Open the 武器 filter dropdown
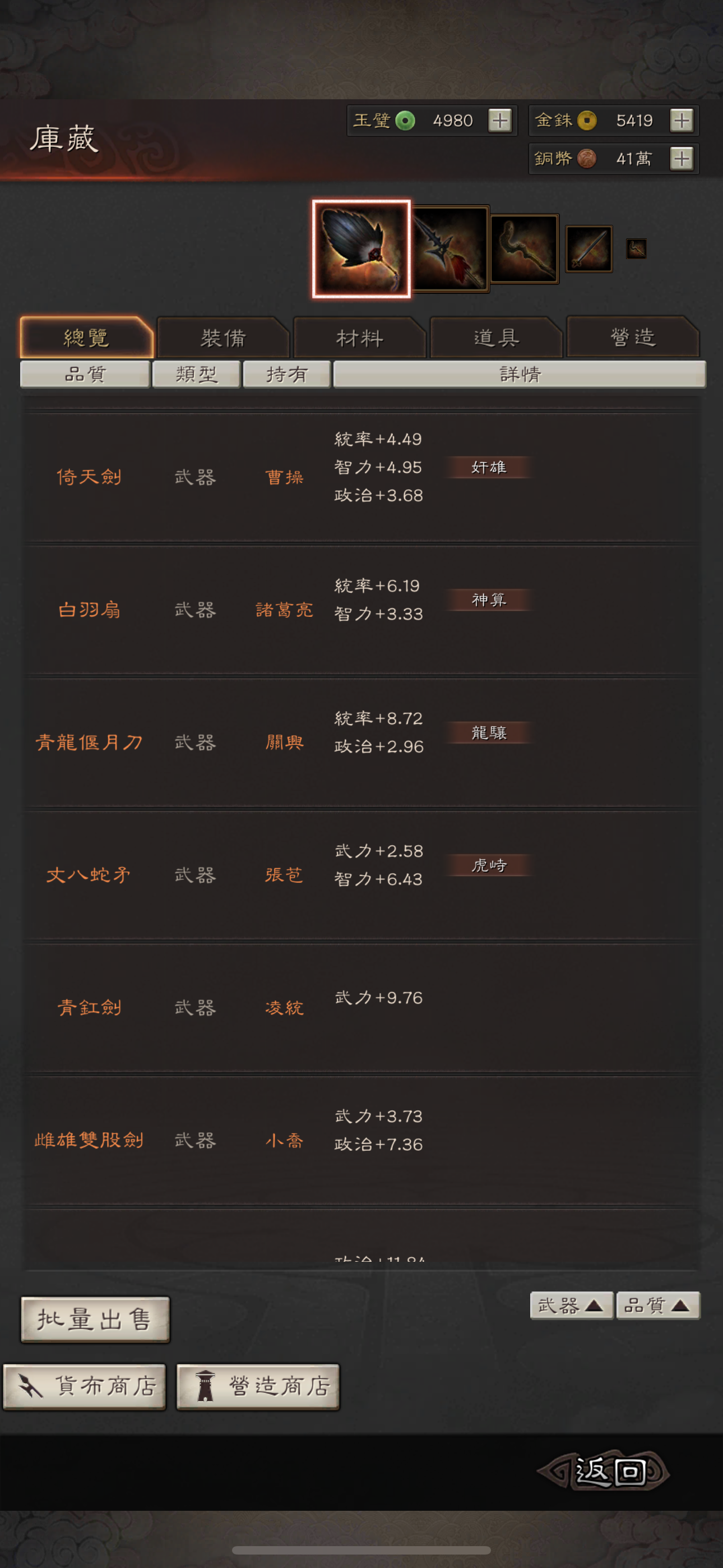The image size is (723, 1568). 571,1305
